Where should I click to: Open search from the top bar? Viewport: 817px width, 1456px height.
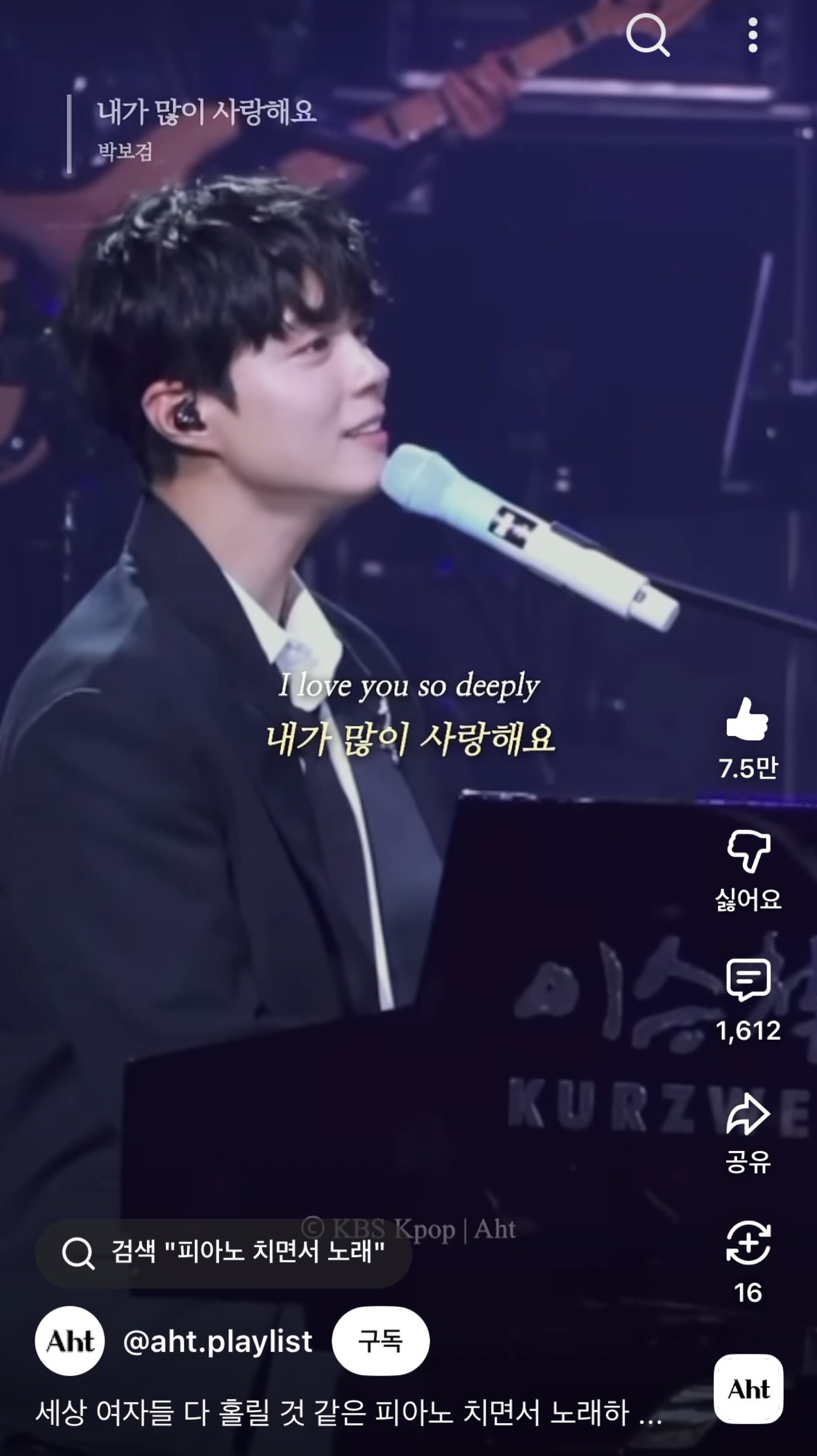648,35
